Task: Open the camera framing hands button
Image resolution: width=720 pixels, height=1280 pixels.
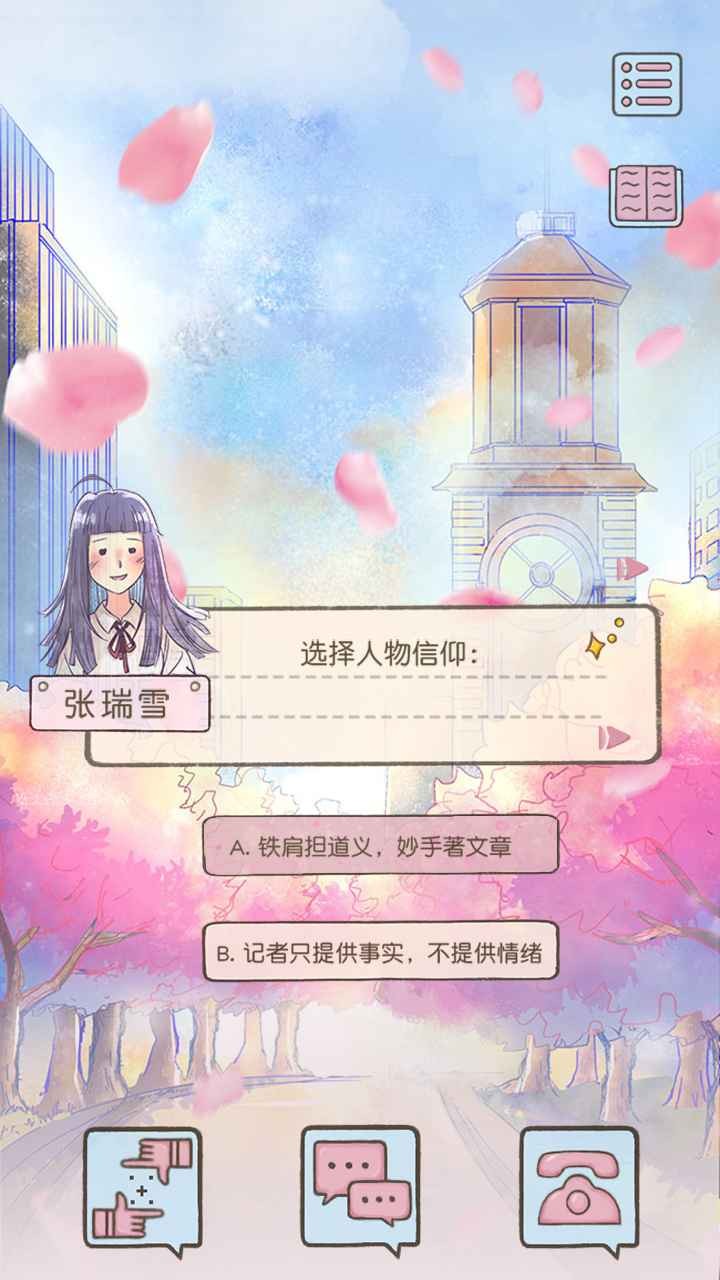Action: click(x=142, y=1189)
